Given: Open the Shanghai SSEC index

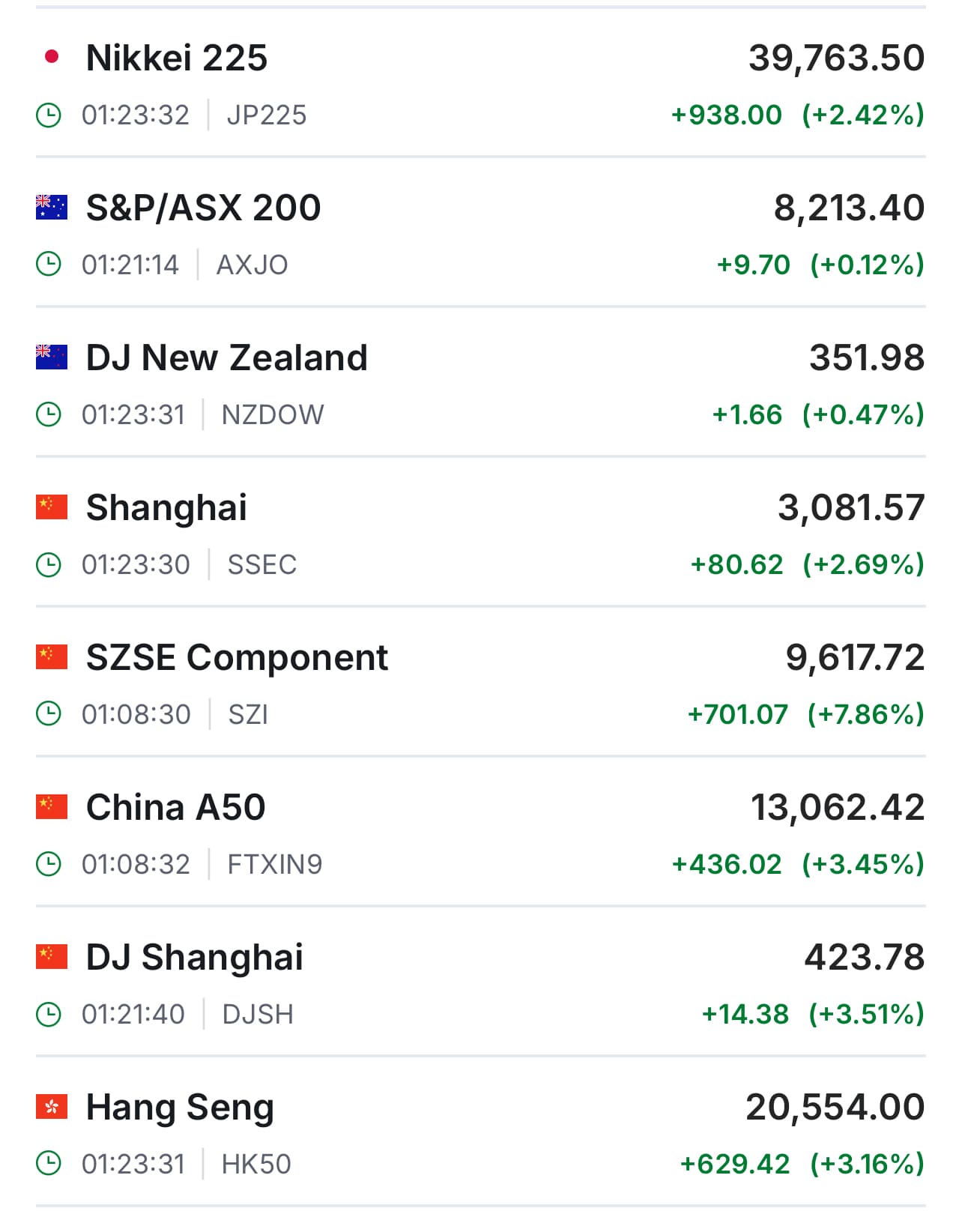Looking at the screenshot, I should click(166, 508).
